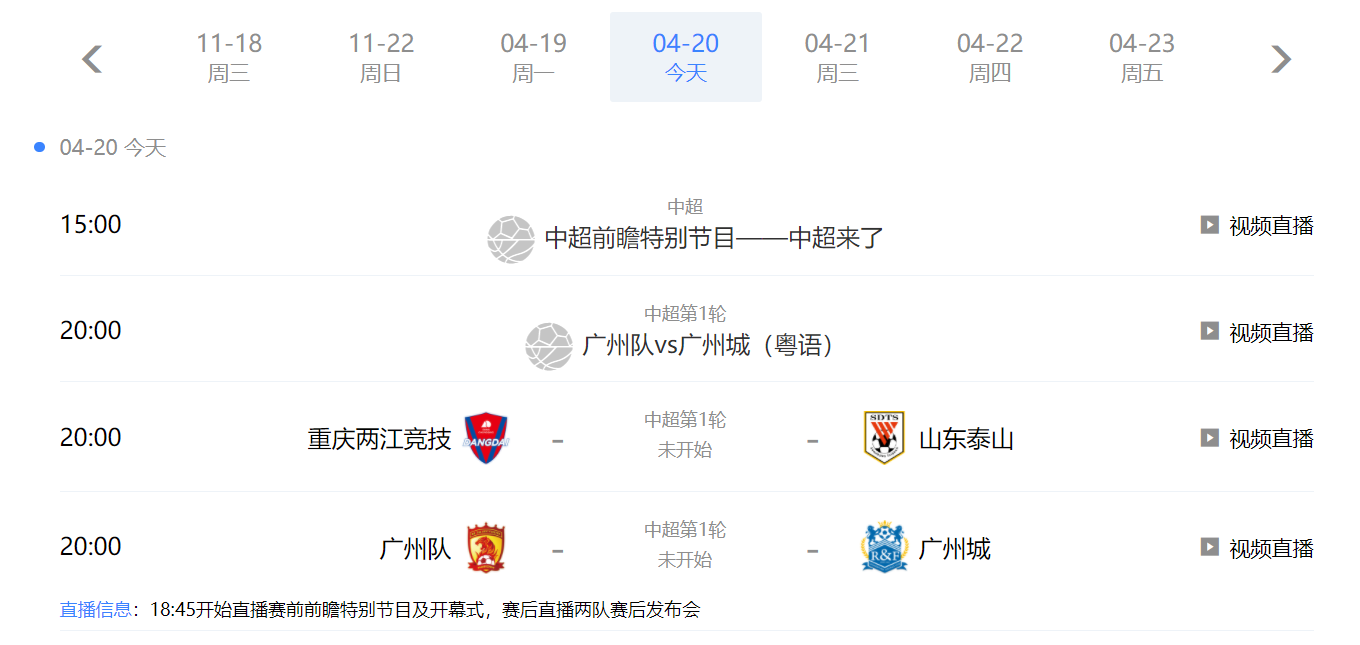Open 视频直播 for 广州队vs广州城（粤语）
The image size is (1360, 645).
coord(1257,332)
